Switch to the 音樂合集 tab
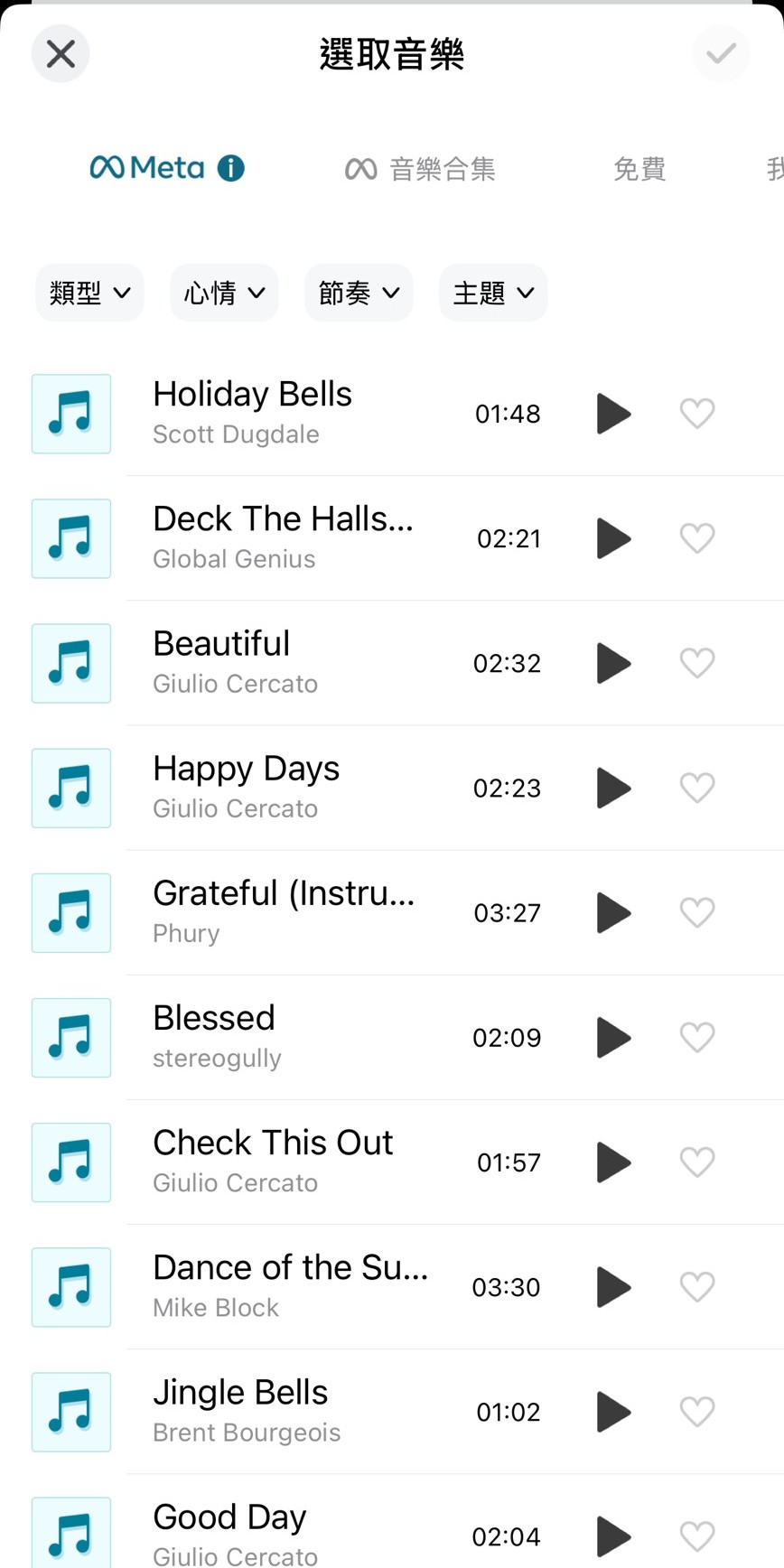Image resolution: width=784 pixels, height=1568 pixels. [421, 169]
